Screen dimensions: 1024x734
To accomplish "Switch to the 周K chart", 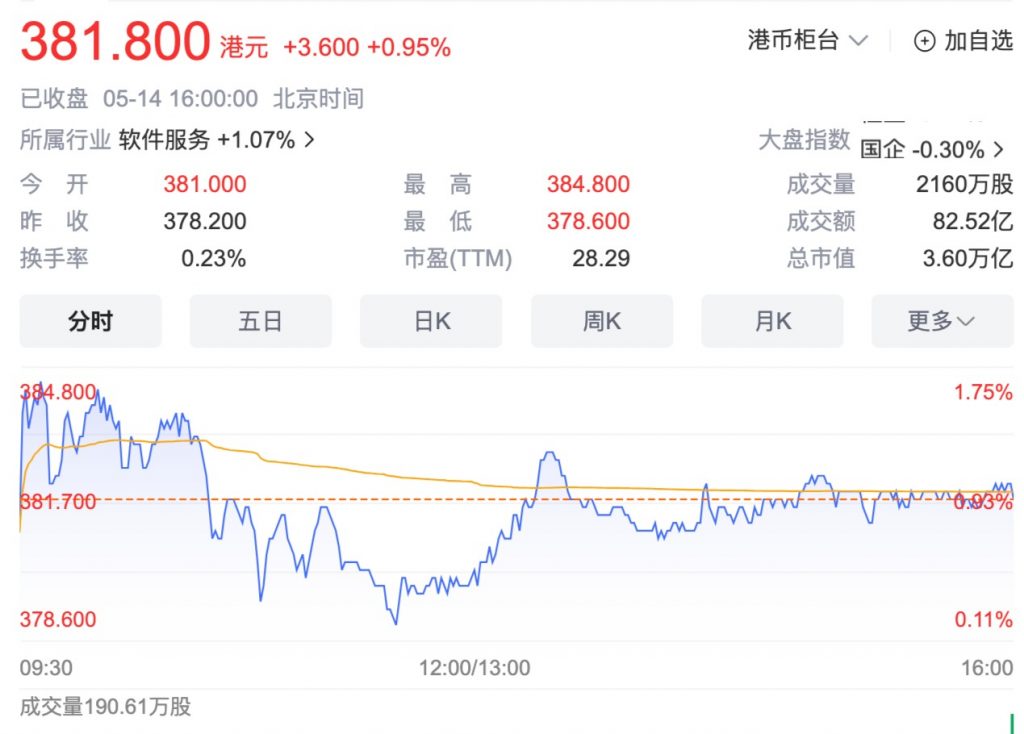I will click(x=601, y=321).
